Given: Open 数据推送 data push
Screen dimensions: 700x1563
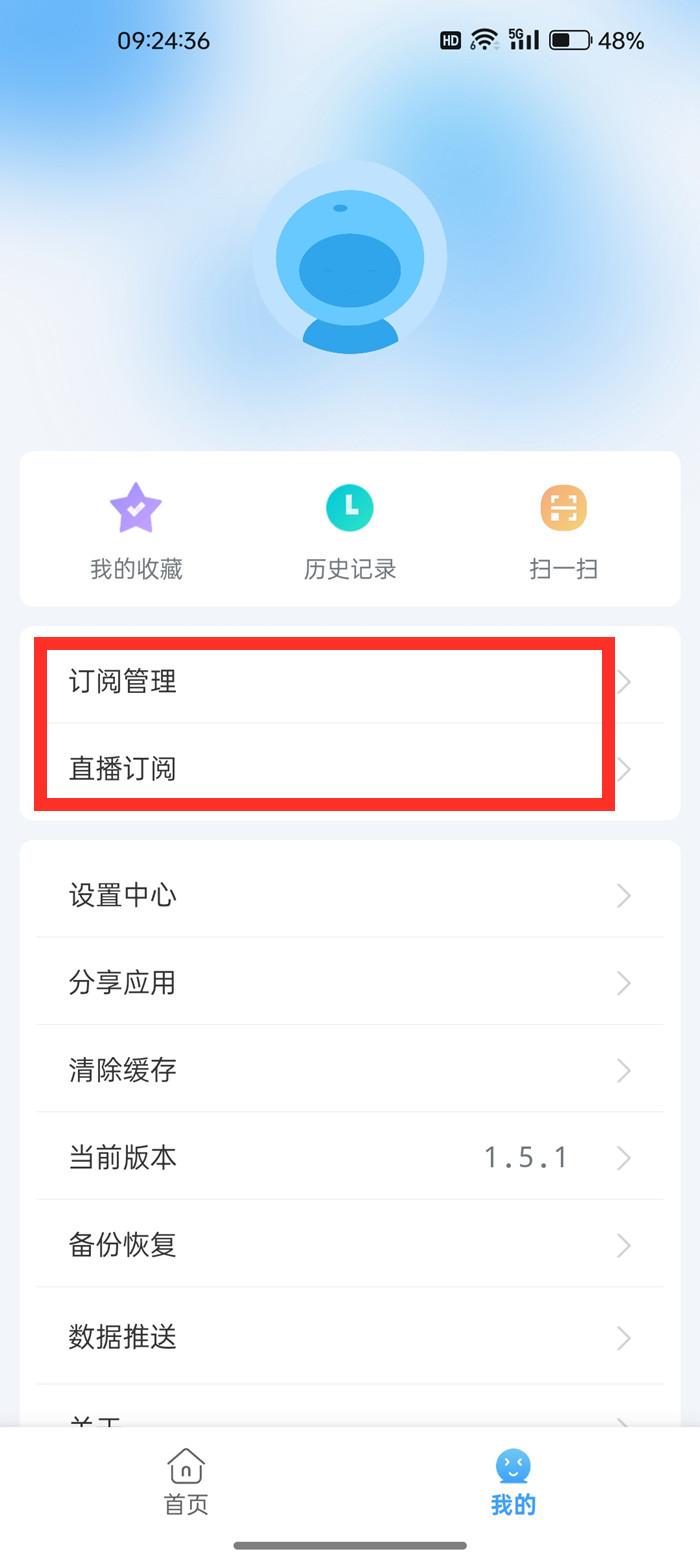Looking at the screenshot, I should point(350,1337).
